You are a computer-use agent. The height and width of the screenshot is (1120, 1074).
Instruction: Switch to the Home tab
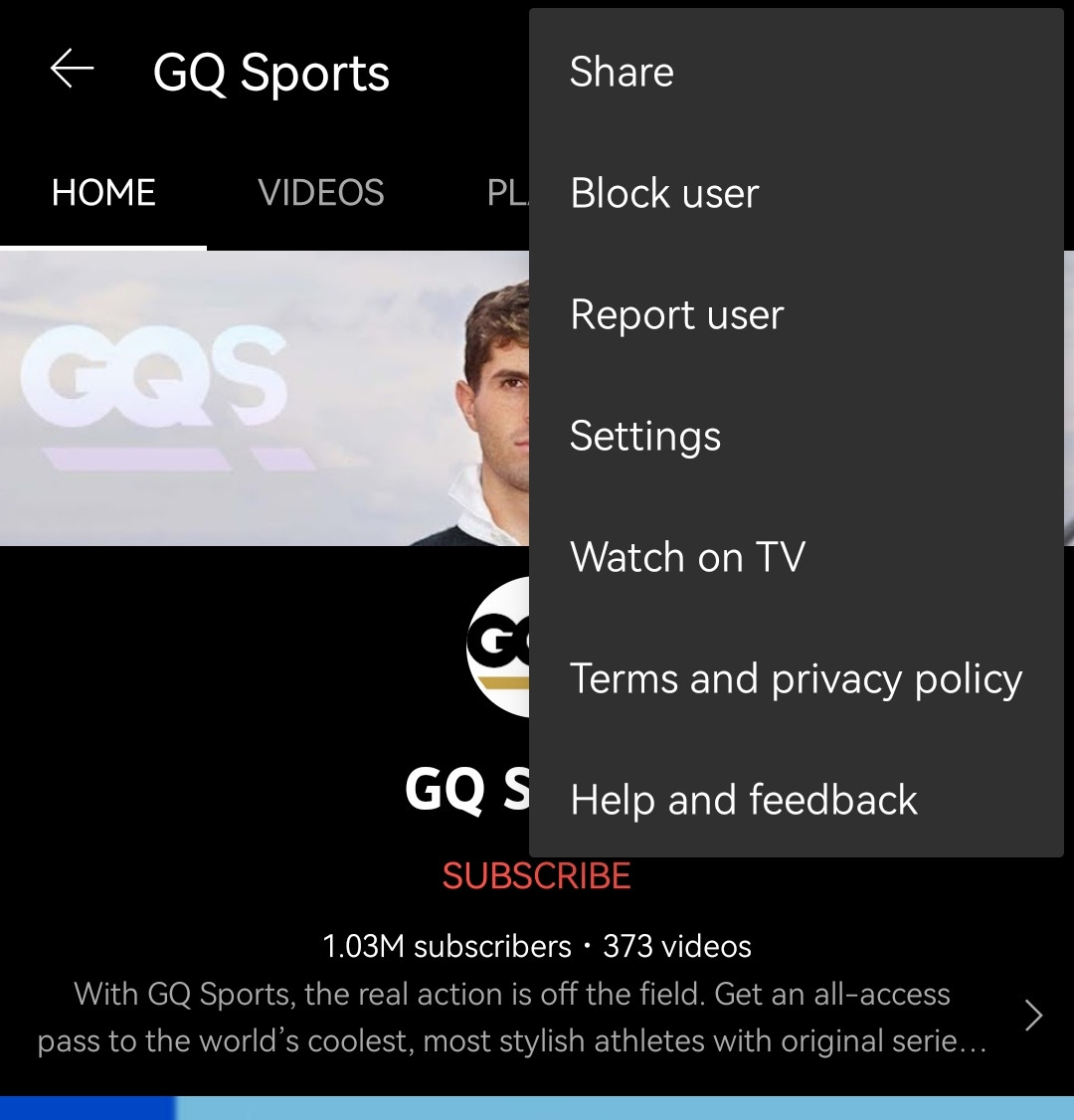tap(103, 192)
